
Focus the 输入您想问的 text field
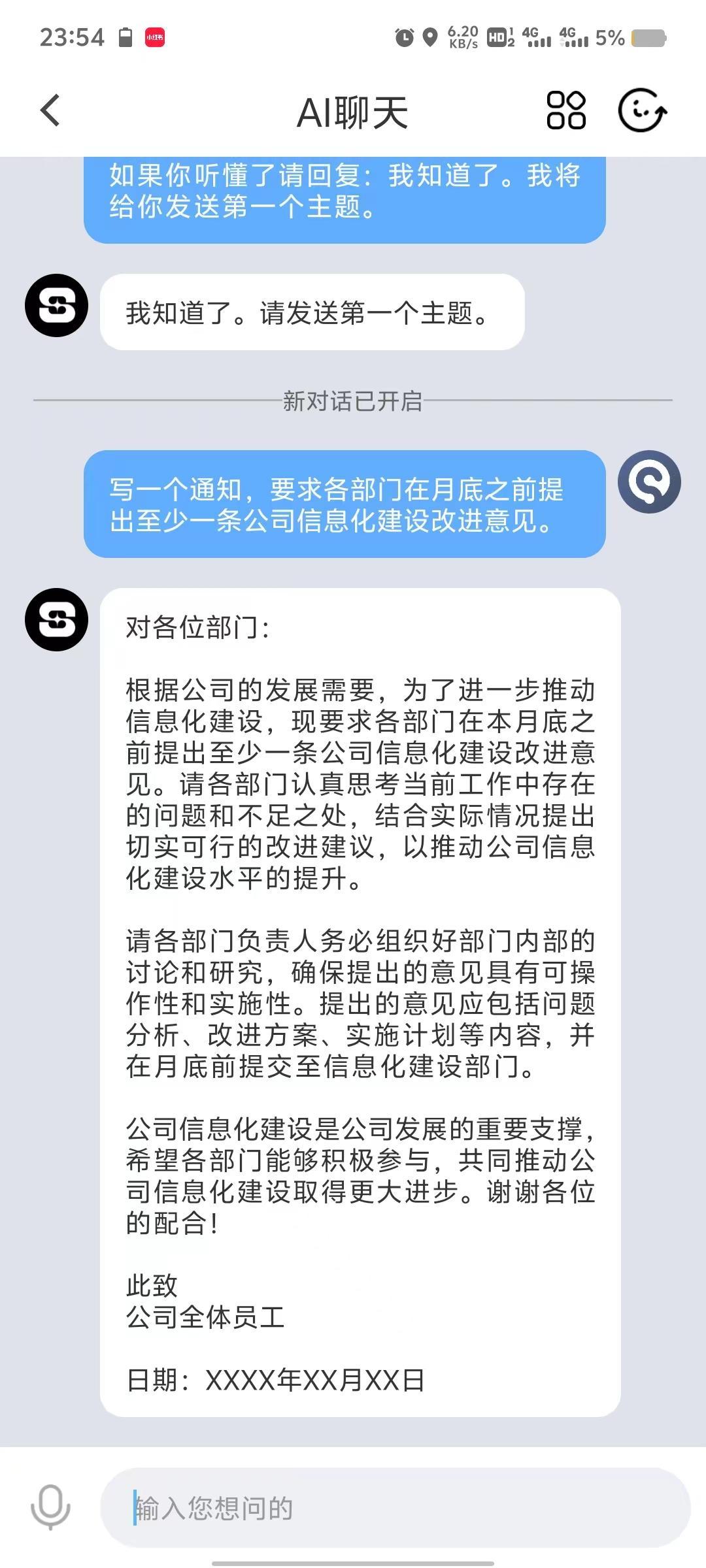click(x=395, y=1508)
